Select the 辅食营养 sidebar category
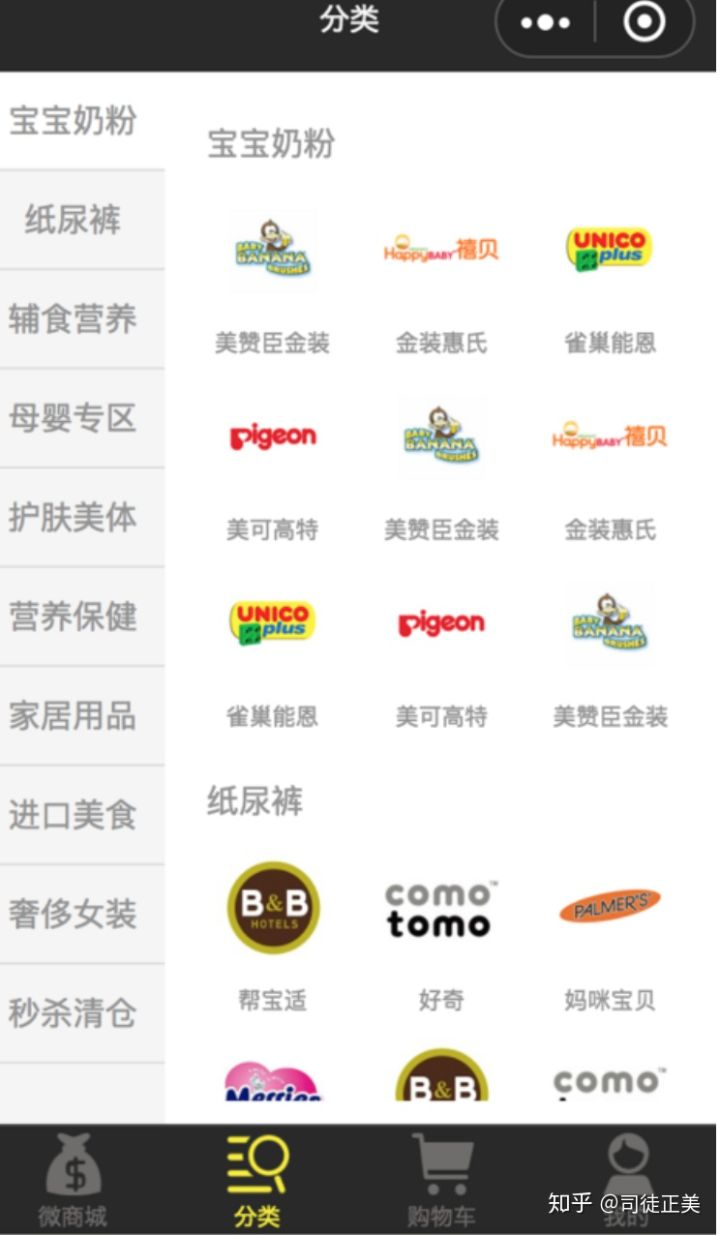Image resolution: width=720 pixels, height=1235 pixels. coord(73,319)
